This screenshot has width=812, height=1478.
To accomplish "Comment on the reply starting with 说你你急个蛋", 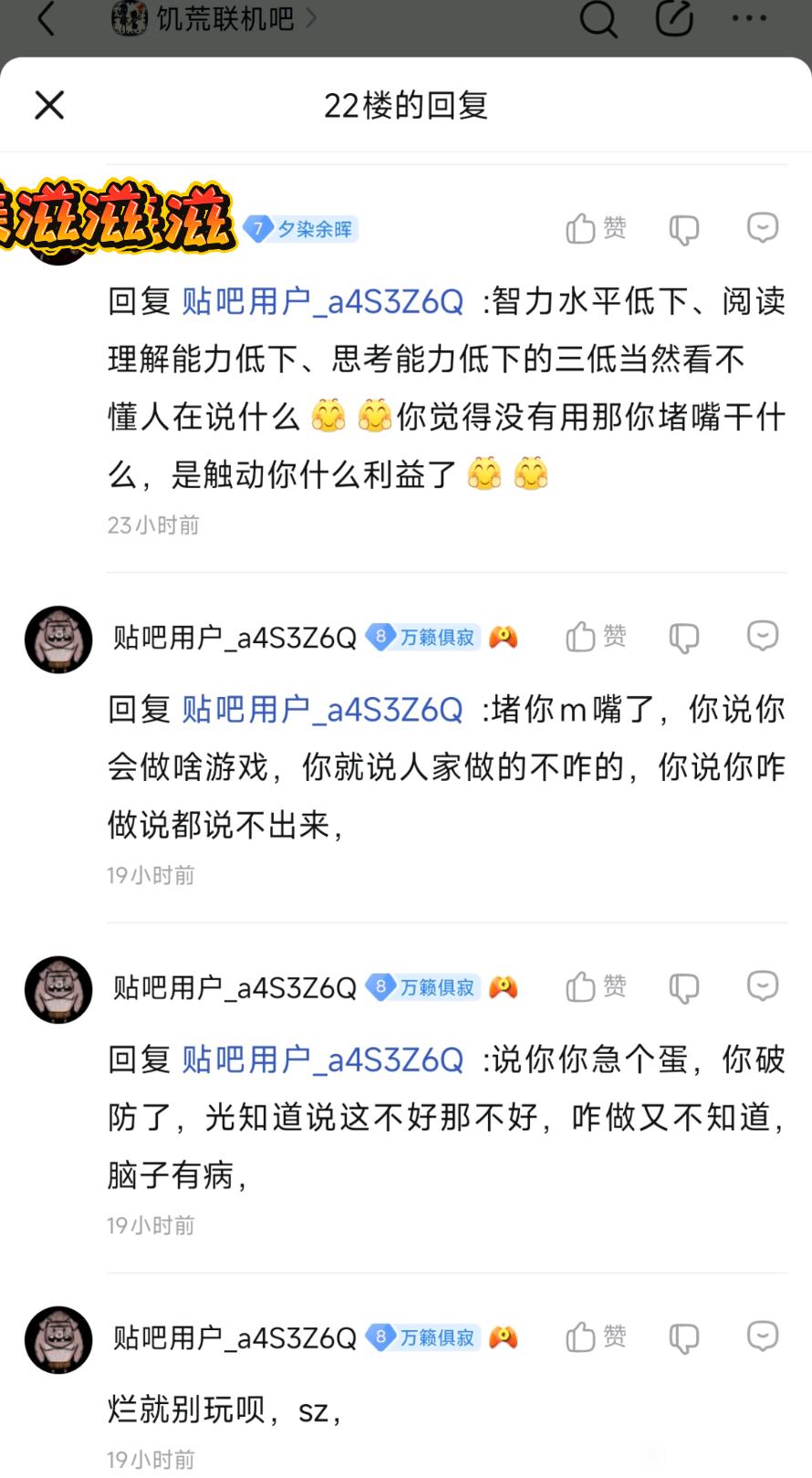I will click(762, 985).
